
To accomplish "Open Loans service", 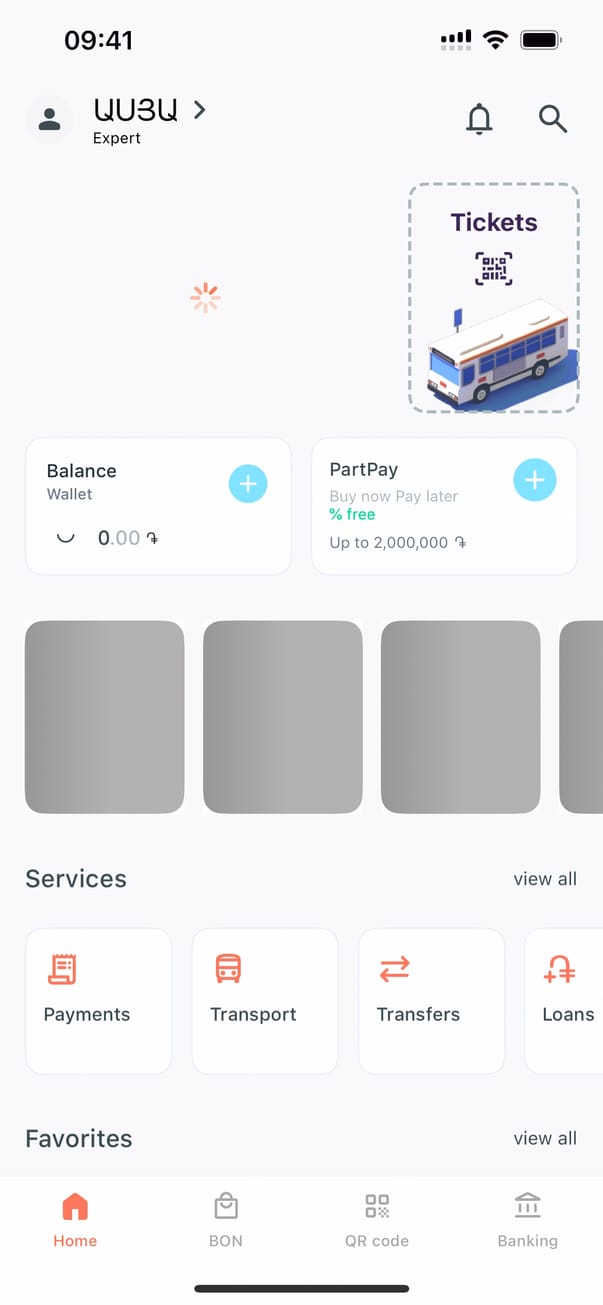I will pos(565,1000).
